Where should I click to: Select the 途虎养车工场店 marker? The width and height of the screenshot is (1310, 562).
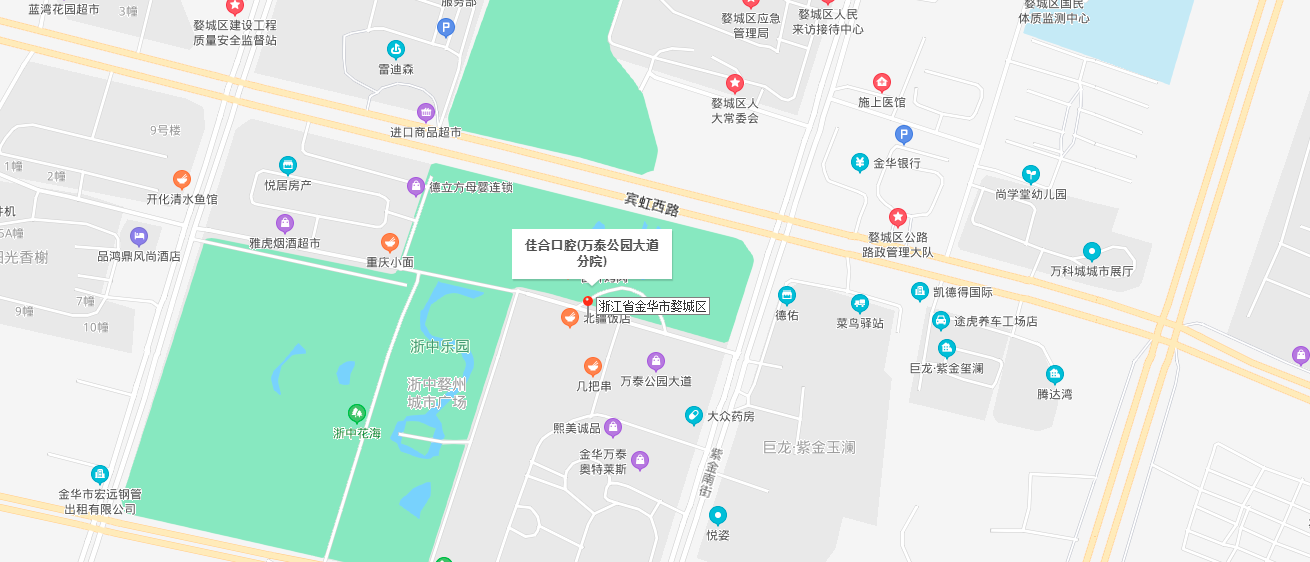[x=941, y=321]
